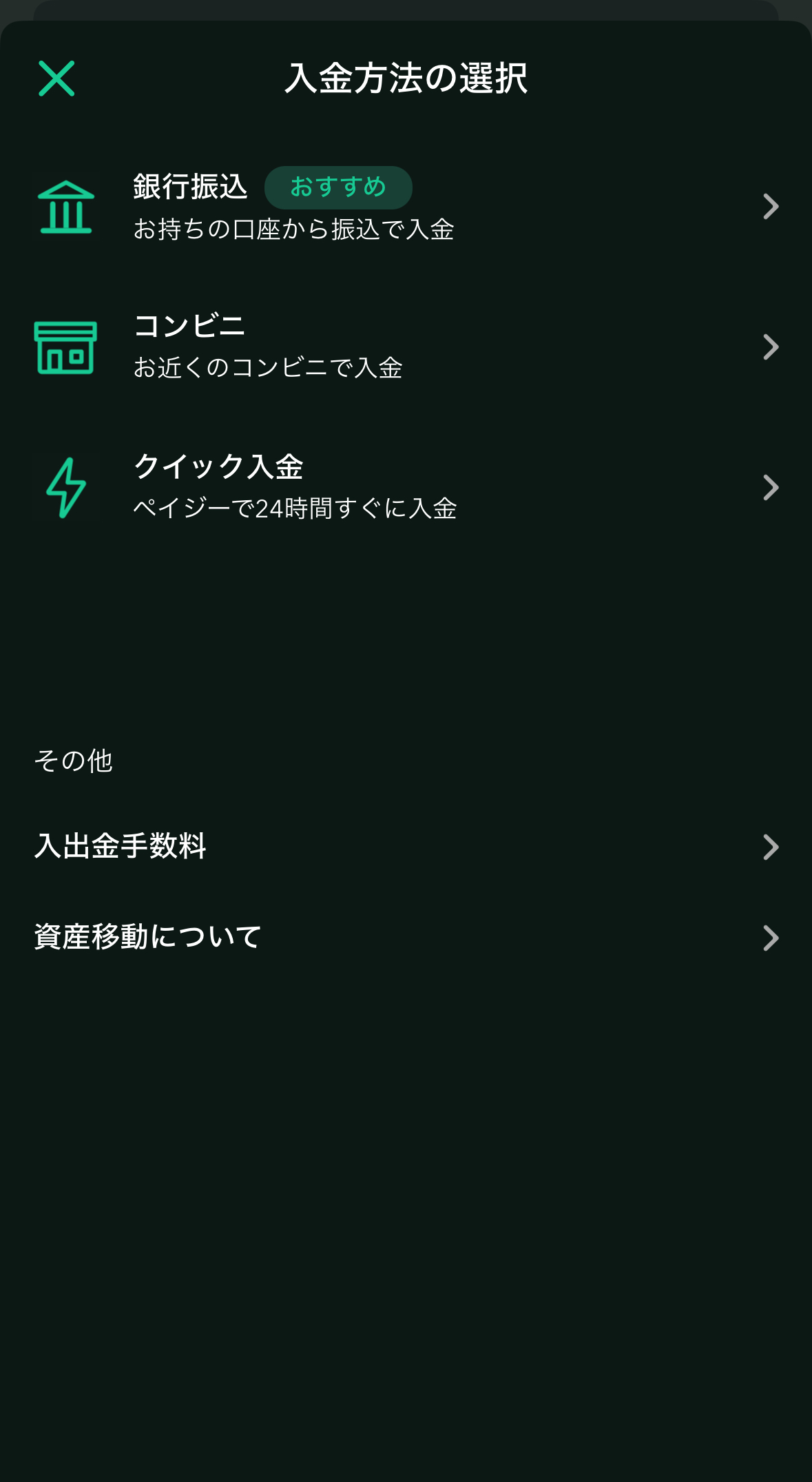This screenshot has height=1482, width=812.
Task: Close the 入金方法の選択 sheet
Action: click(56, 79)
